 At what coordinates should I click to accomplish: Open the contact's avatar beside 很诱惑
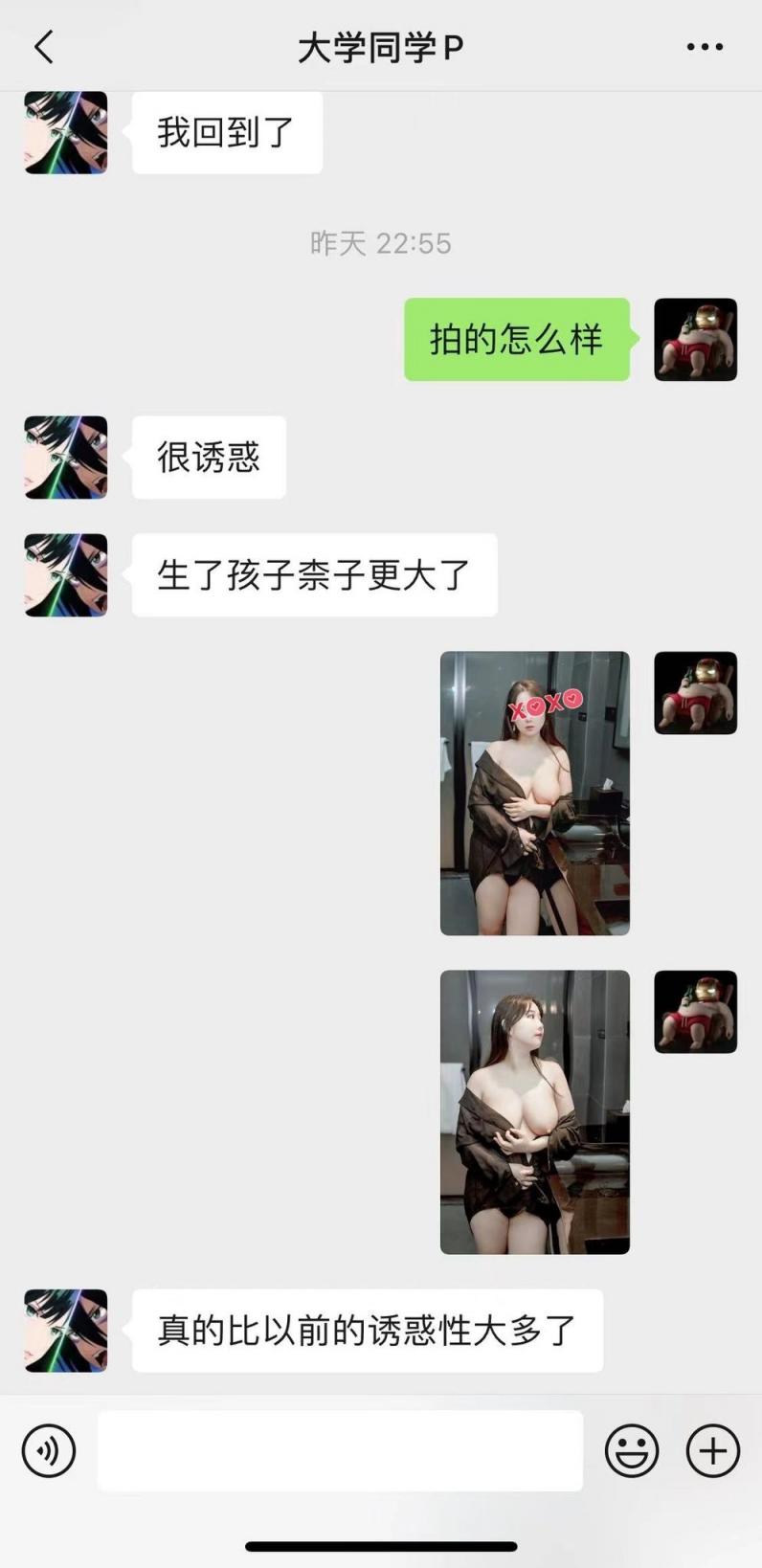(66, 457)
